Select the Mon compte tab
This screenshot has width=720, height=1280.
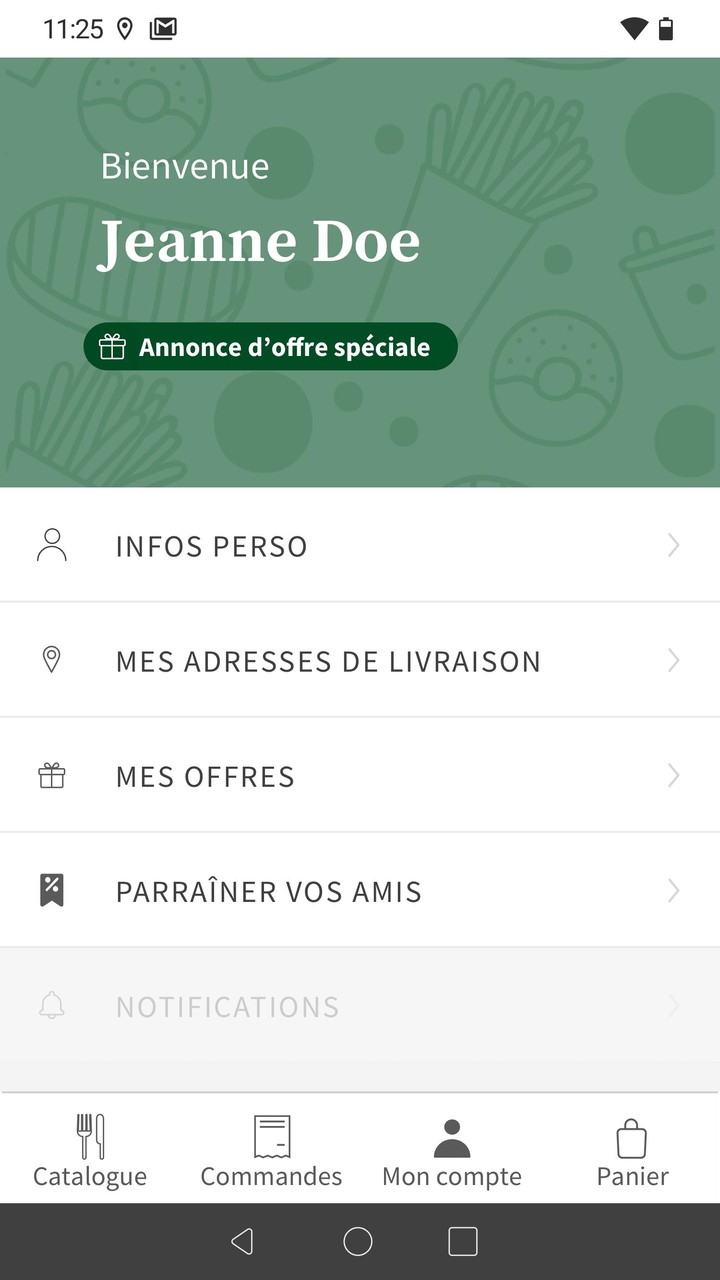click(452, 1150)
